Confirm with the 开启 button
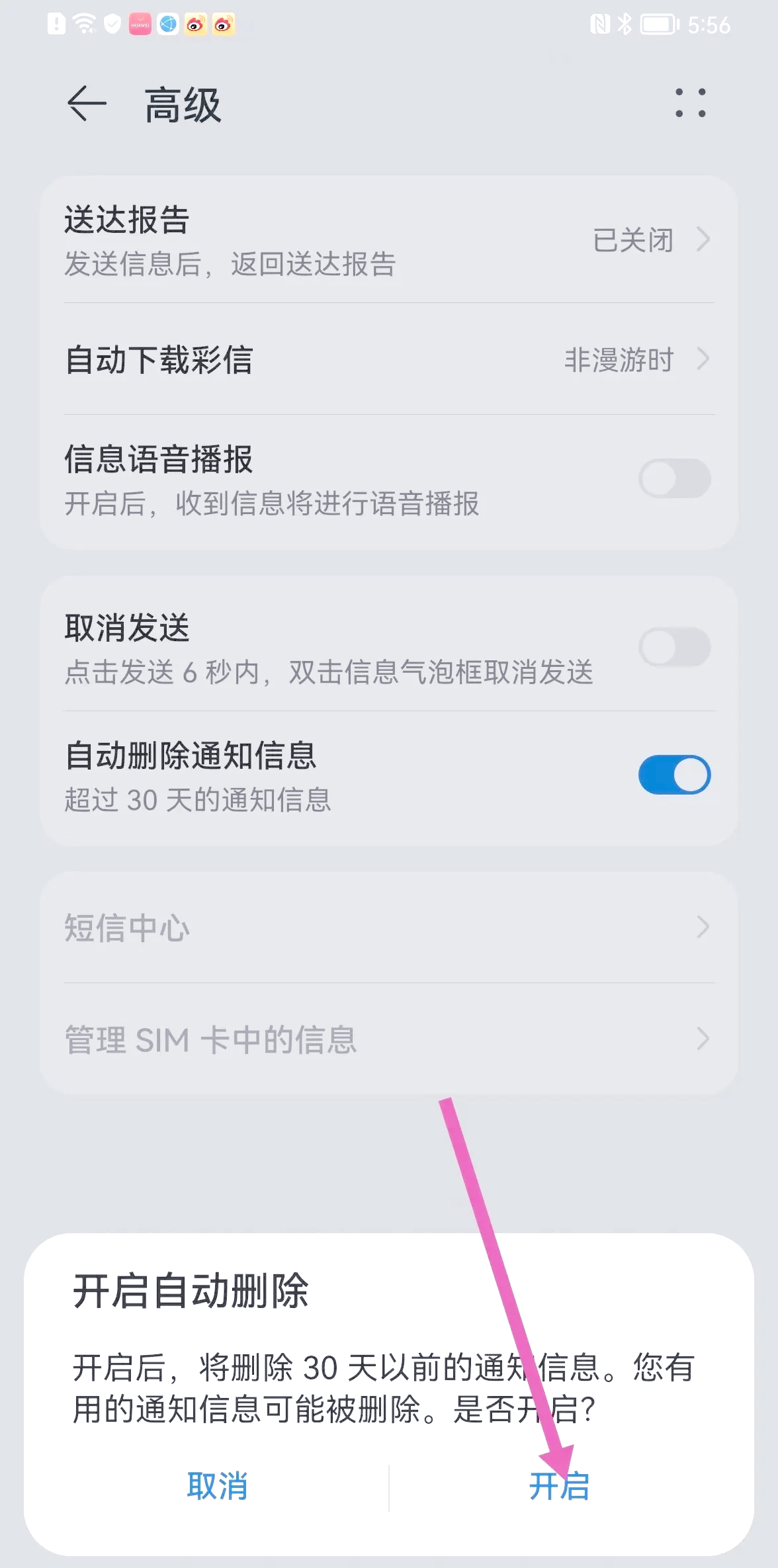 tap(559, 1487)
